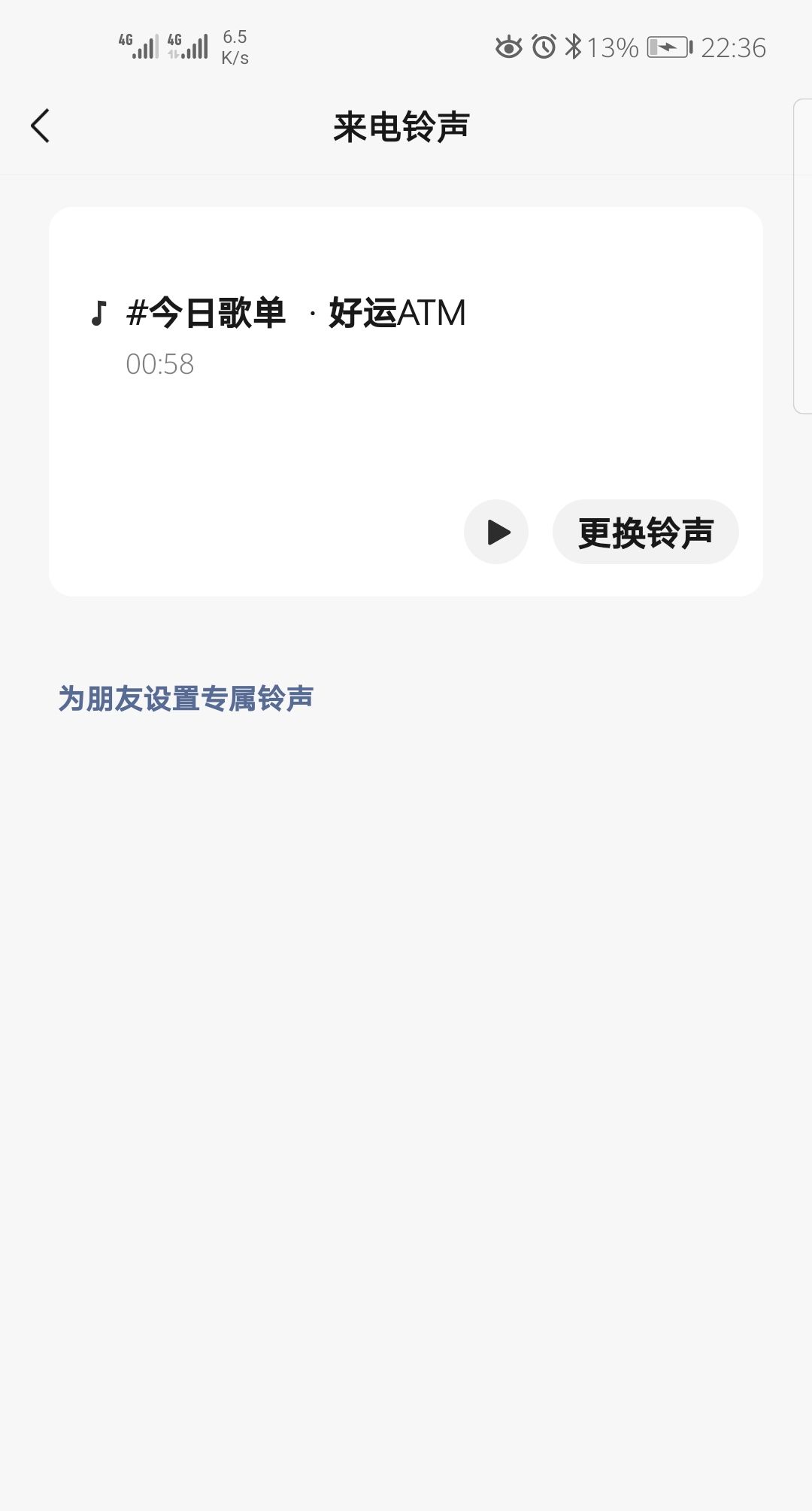Tap the second 4G signal indicator
The width and height of the screenshot is (812, 1511).
click(188, 47)
